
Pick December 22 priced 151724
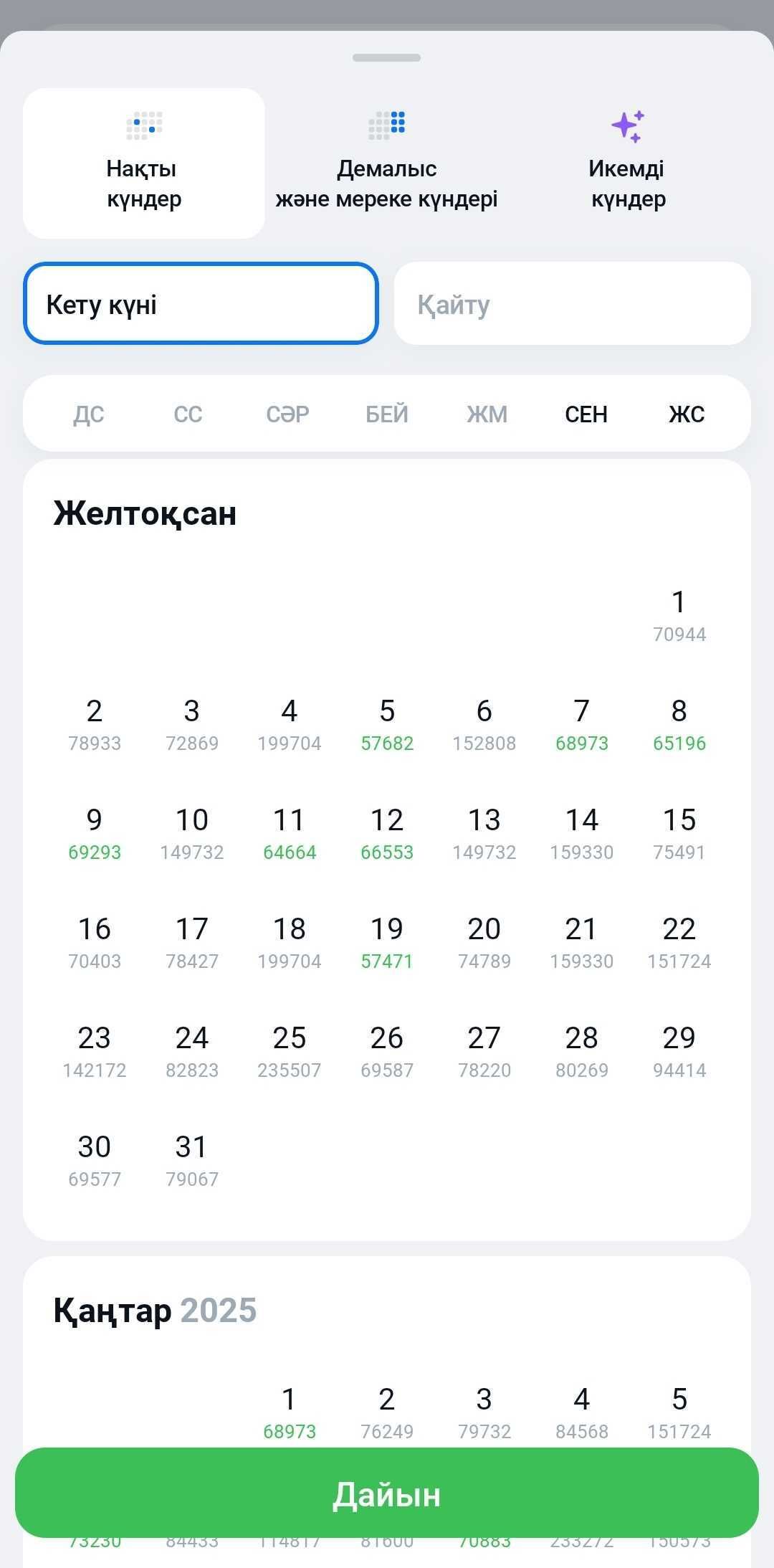tap(679, 943)
